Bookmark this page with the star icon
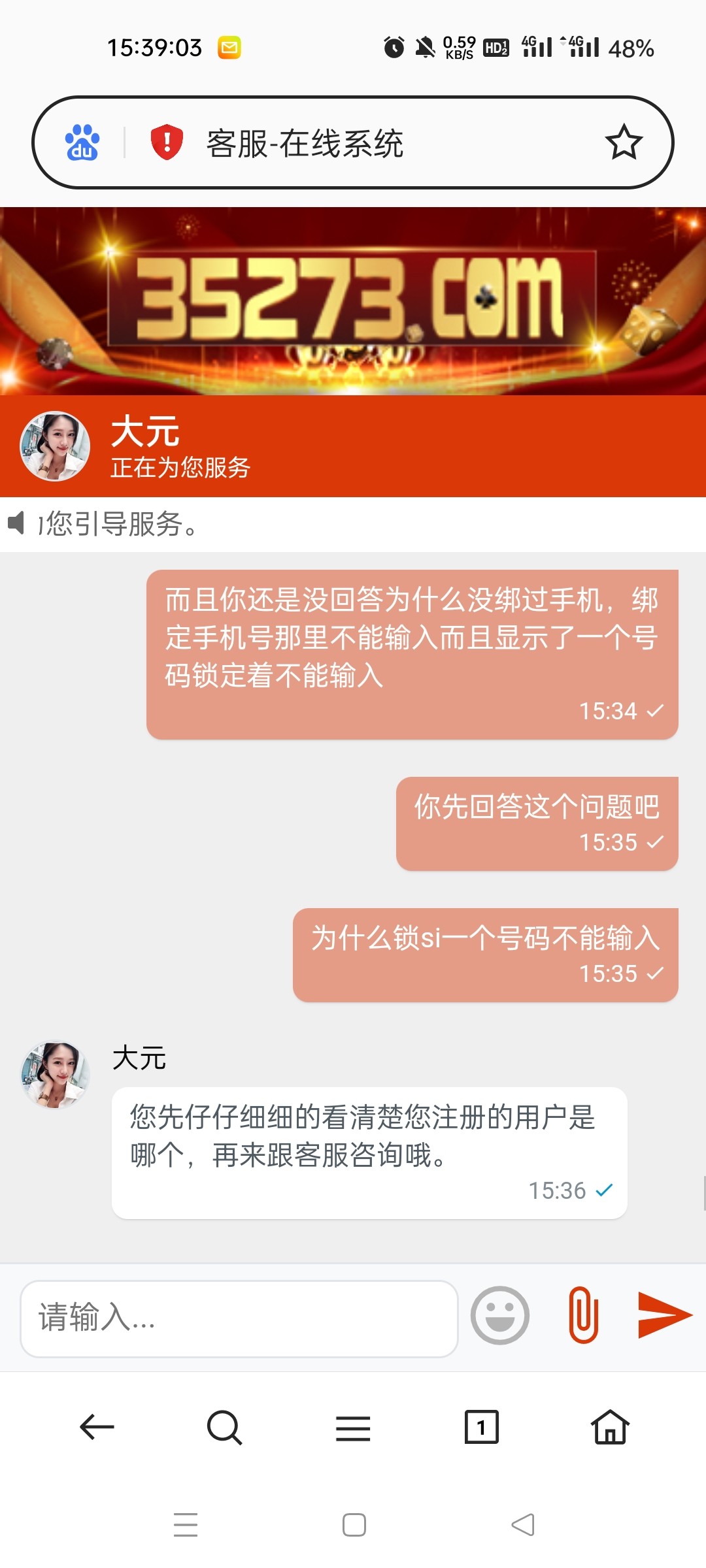The width and height of the screenshot is (706, 1568). [624, 142]
